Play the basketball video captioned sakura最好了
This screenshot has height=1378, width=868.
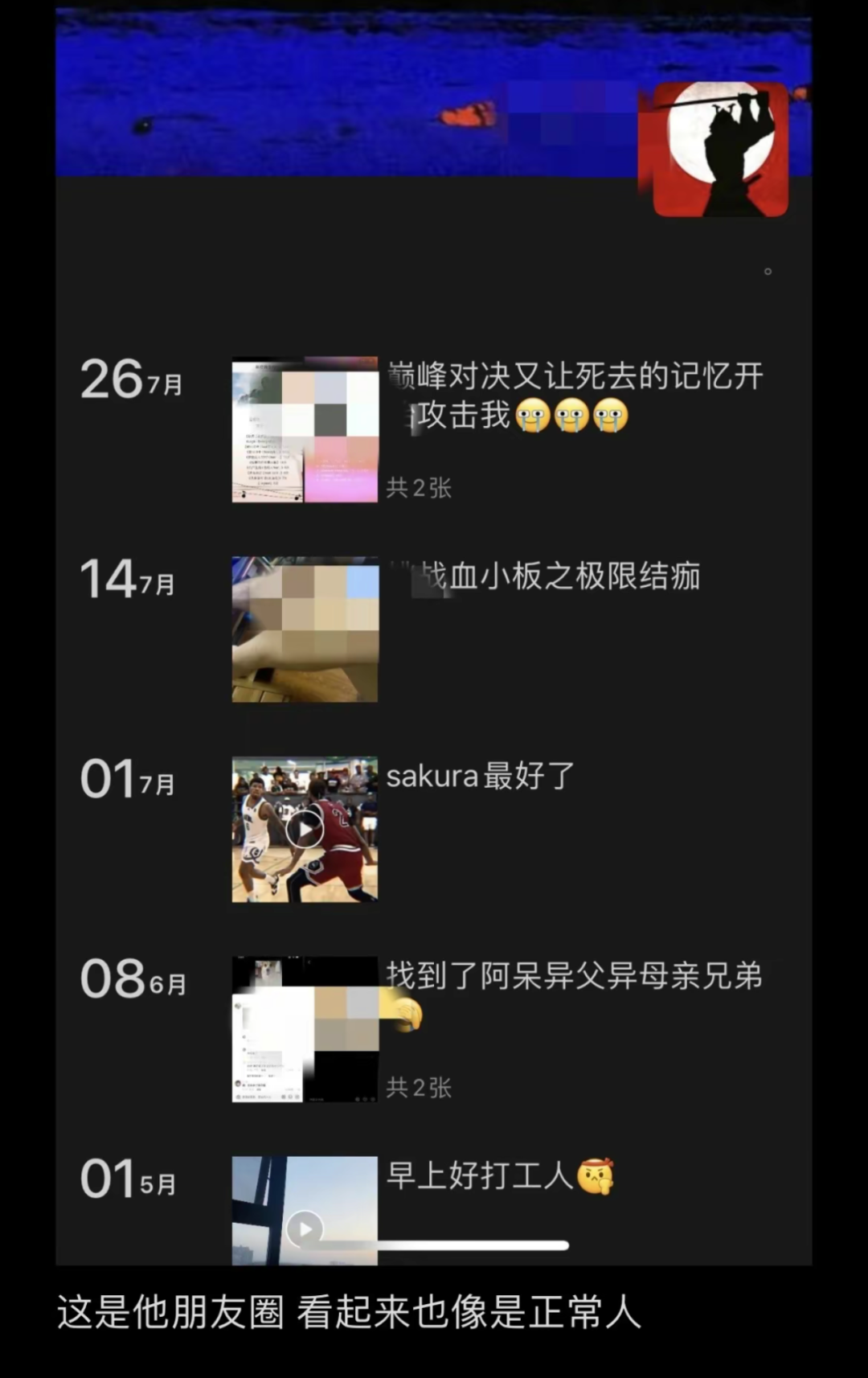(x=305, y=829)
